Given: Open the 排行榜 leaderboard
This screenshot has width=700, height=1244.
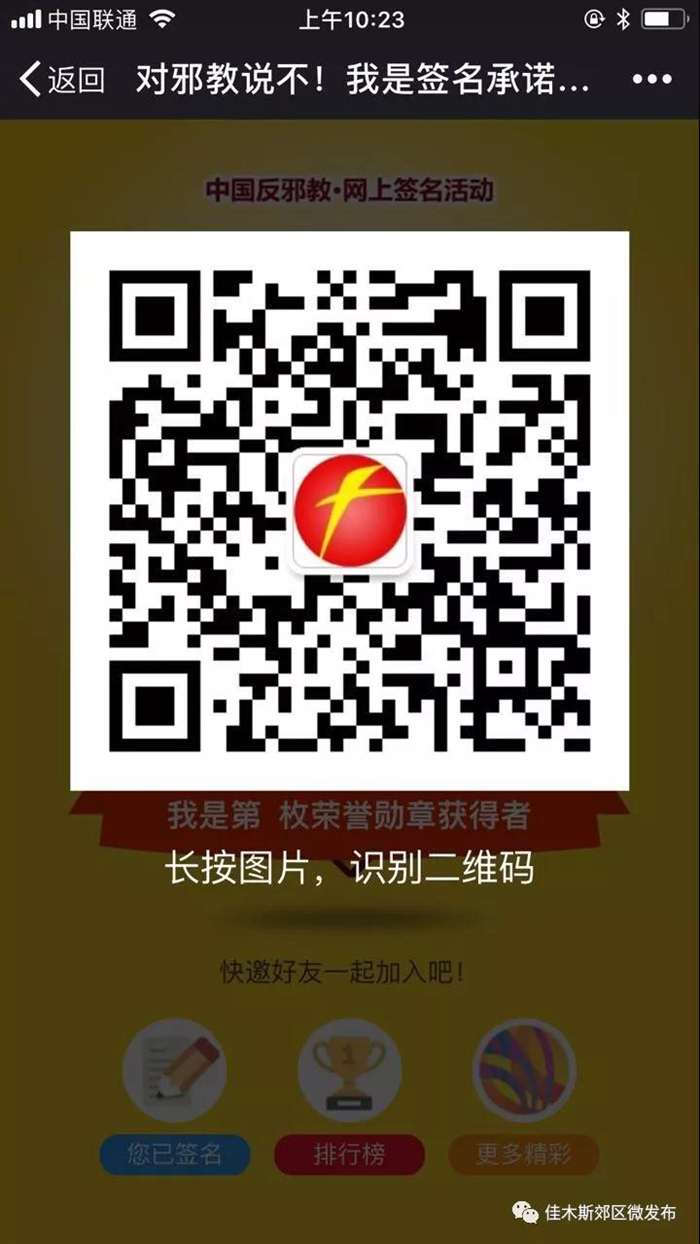Looking at the screenshot, I should pos(349,1154).
